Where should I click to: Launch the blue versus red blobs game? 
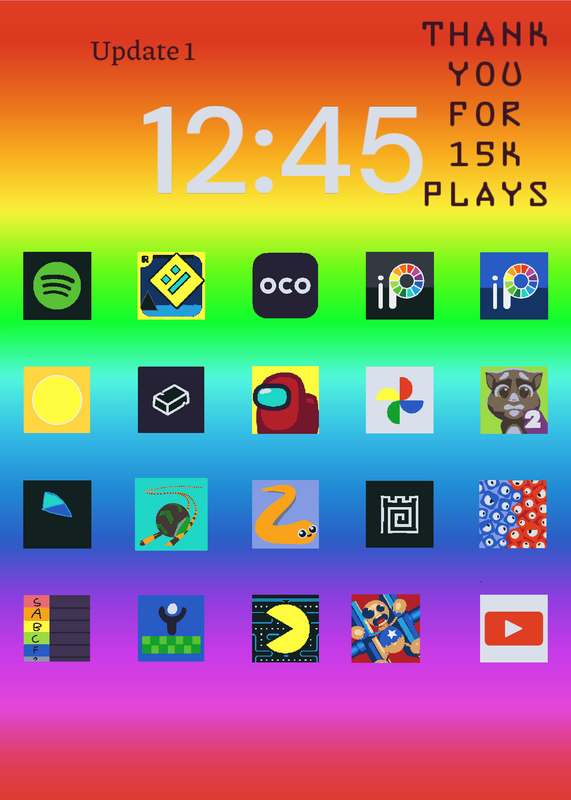pyautogui.click(x=513, y=514)
